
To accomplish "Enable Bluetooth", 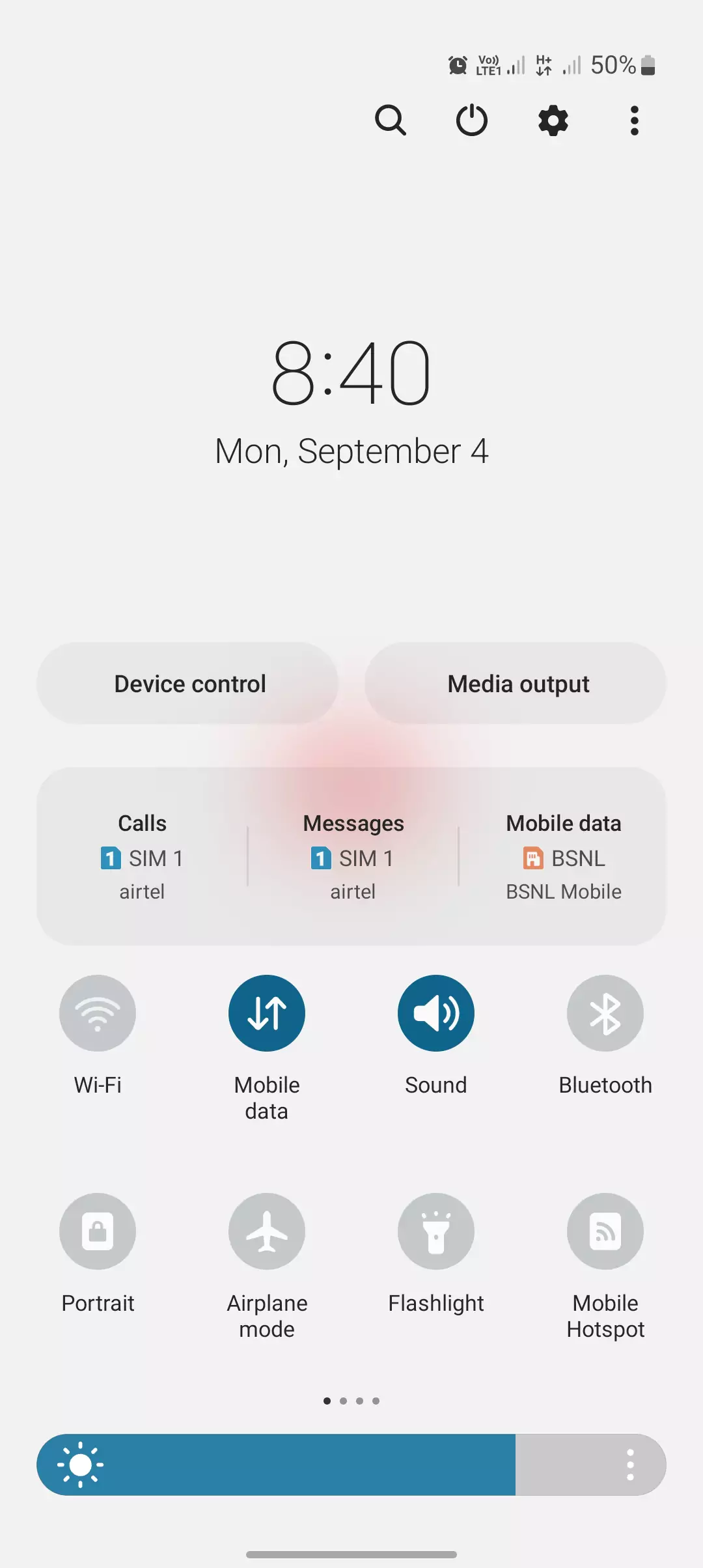I will (x=605, y=1013).
